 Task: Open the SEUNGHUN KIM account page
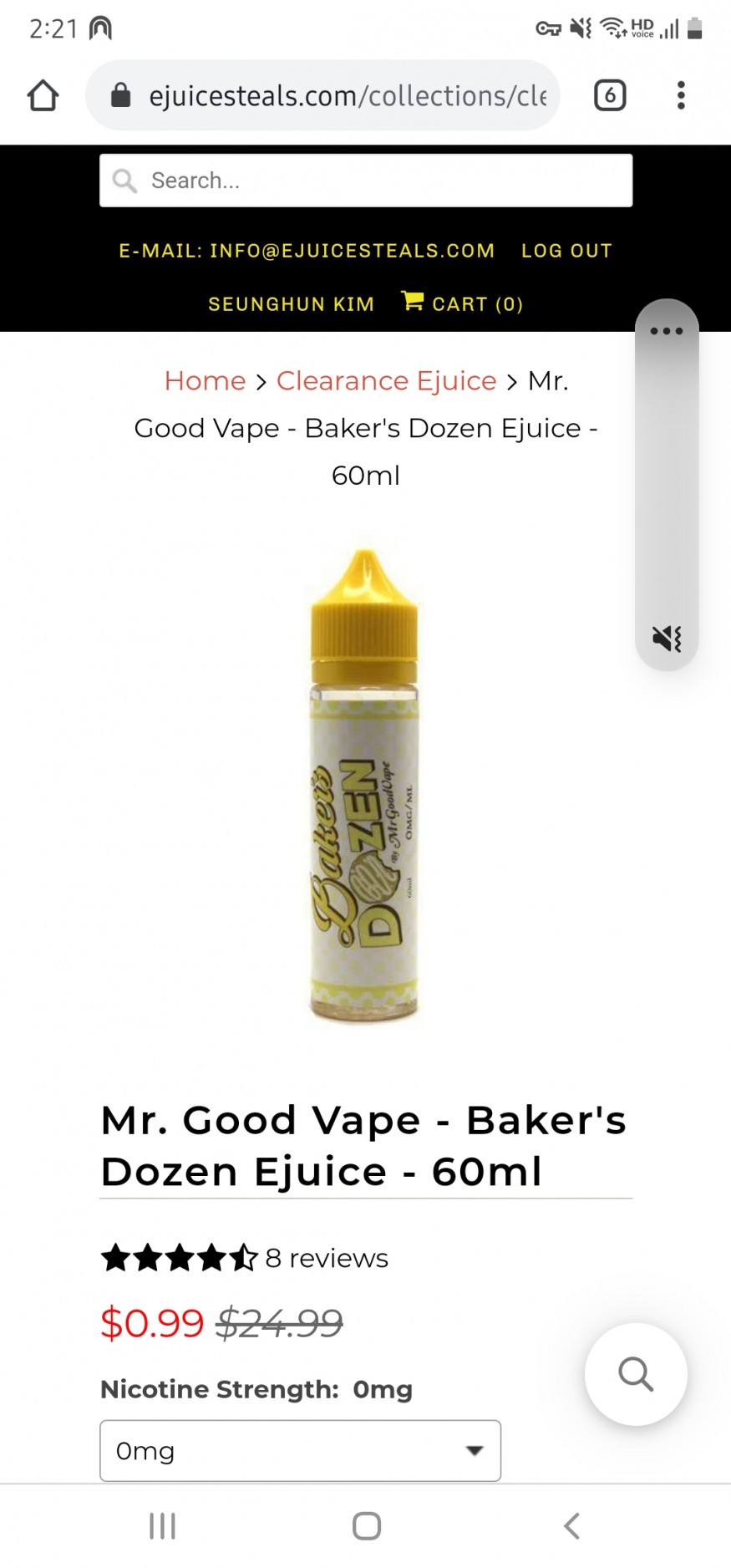[291, 304]
